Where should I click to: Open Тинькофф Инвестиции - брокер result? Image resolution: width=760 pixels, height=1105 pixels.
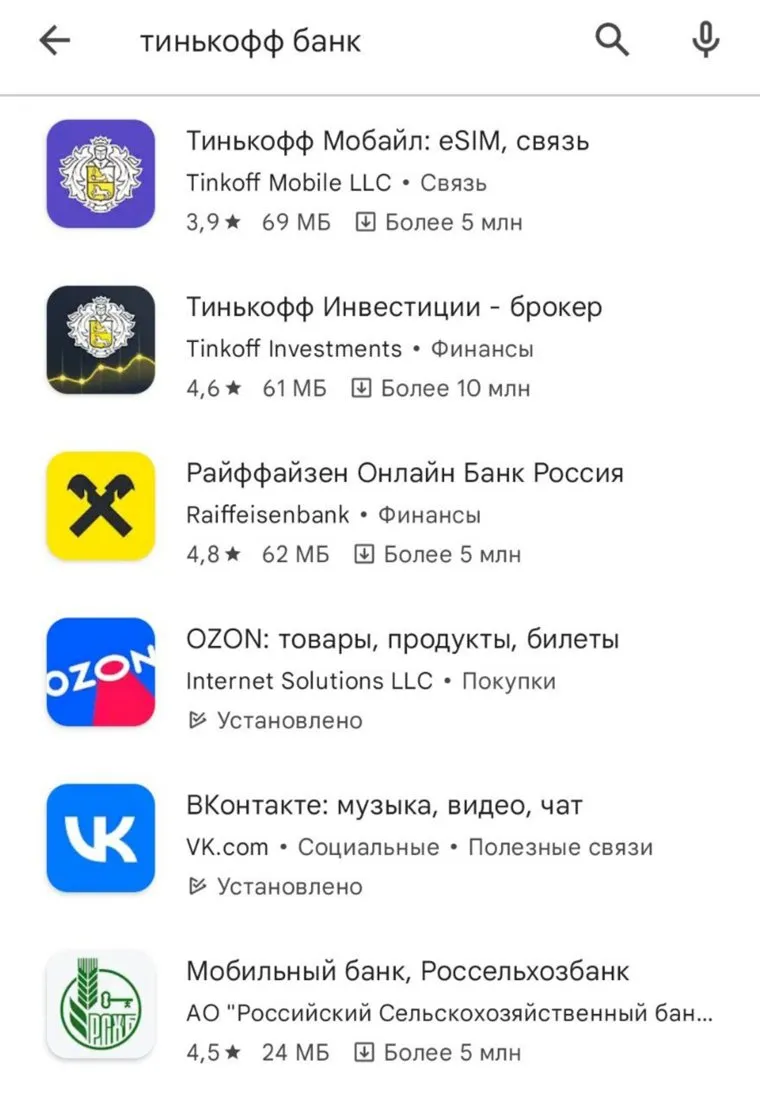pyautogui.click(x=393, y=308)
